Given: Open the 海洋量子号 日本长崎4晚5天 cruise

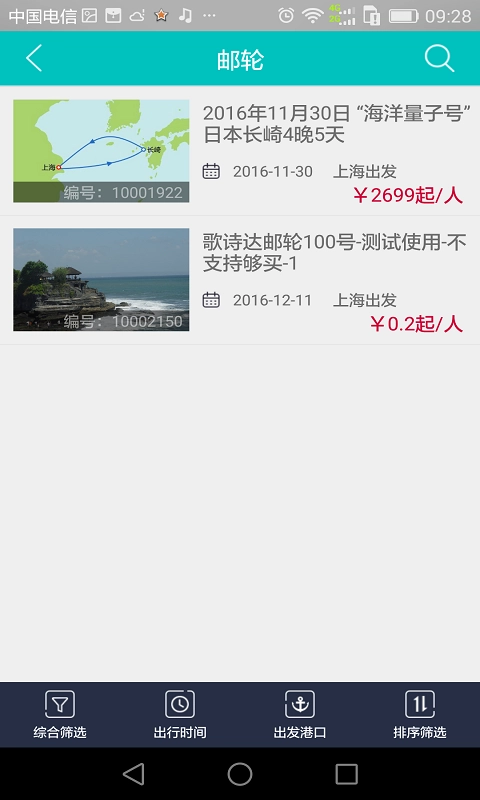Looking at the screenshot, I should click(x=240, y=151).
